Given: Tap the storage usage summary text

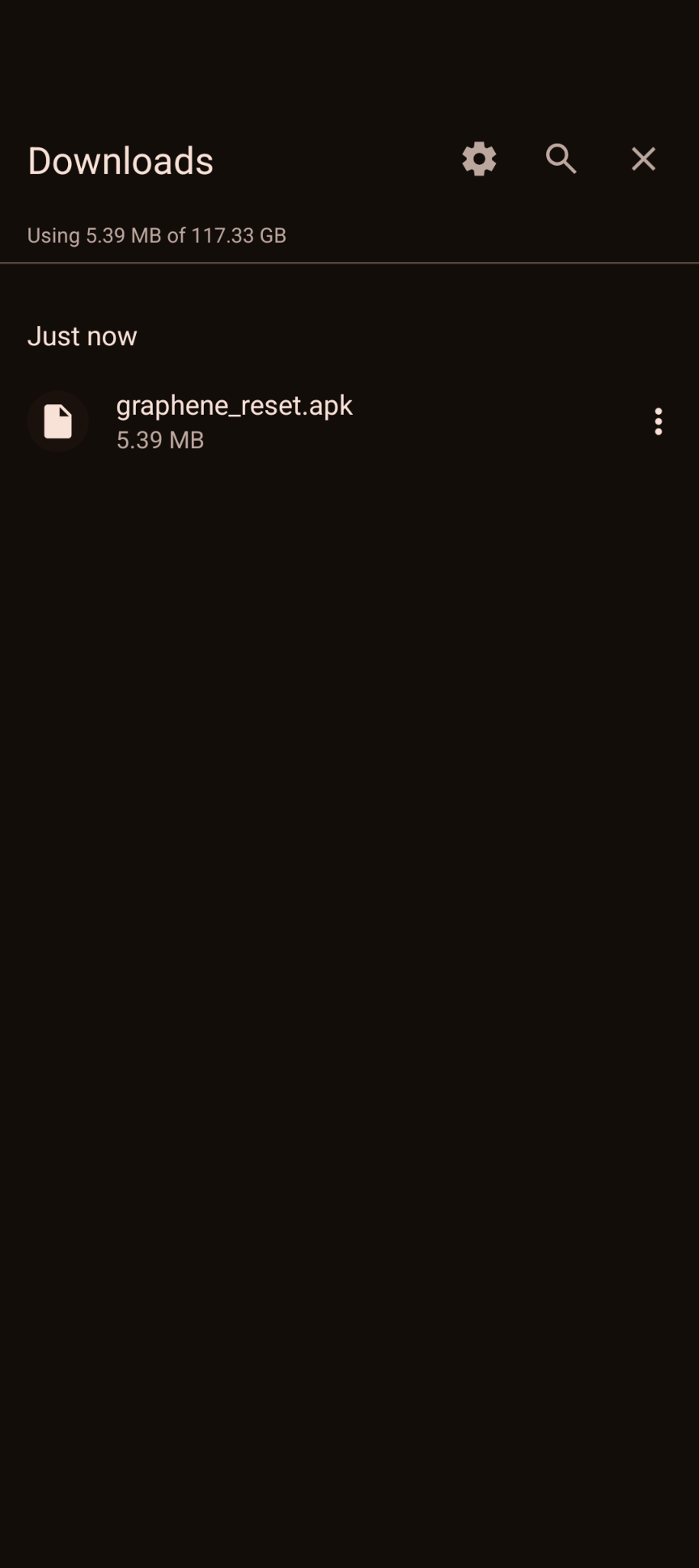Looking at the screenshot, I should pos(157,235).
